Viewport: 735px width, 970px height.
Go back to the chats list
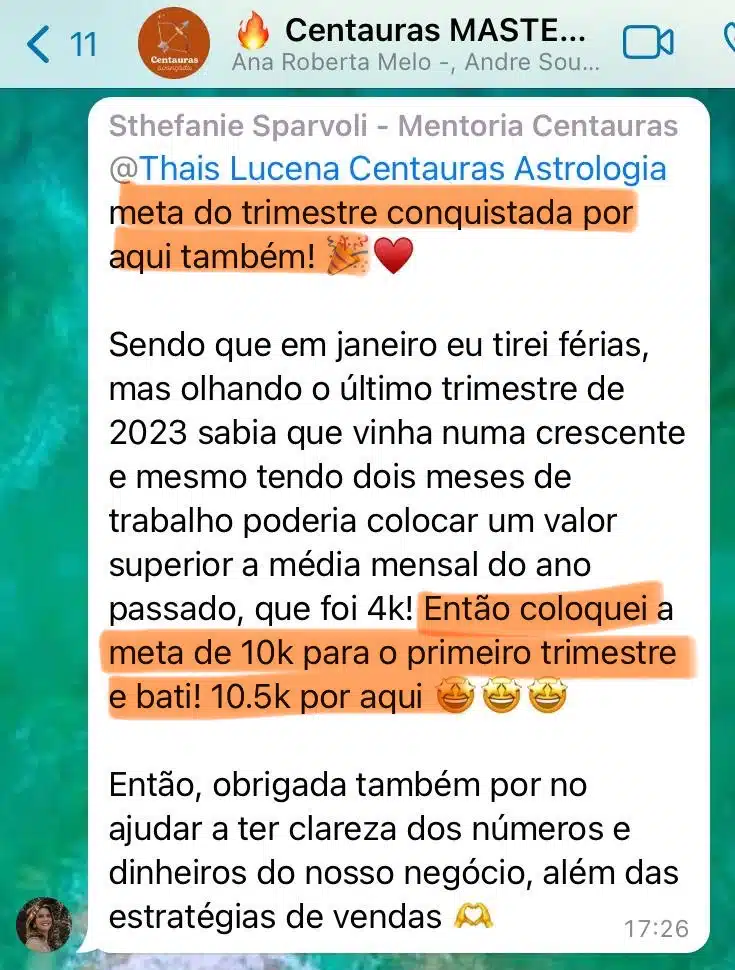(x=58, y=43)
